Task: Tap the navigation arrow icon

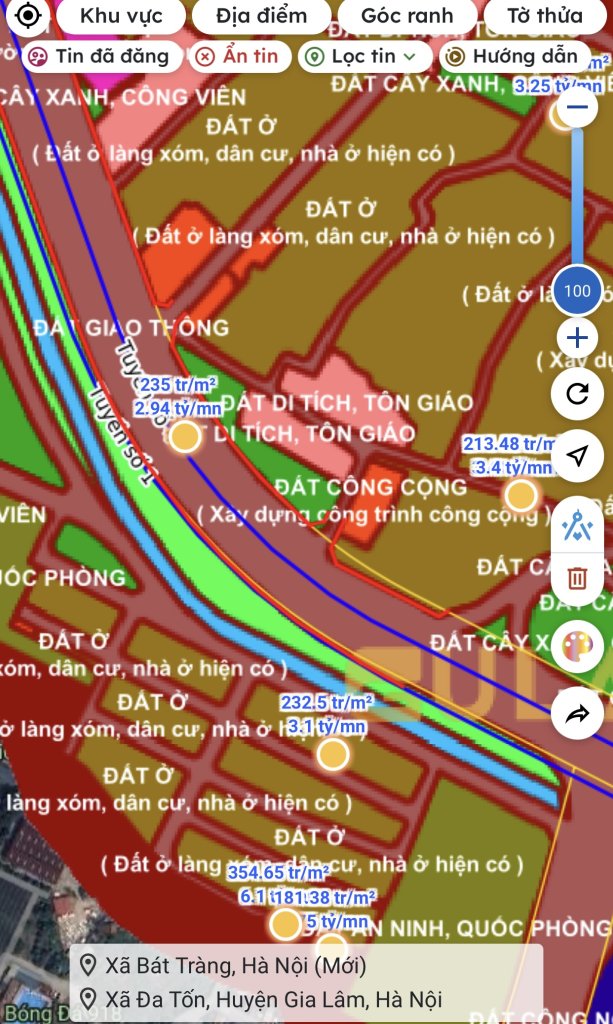Action: [577, 456]
